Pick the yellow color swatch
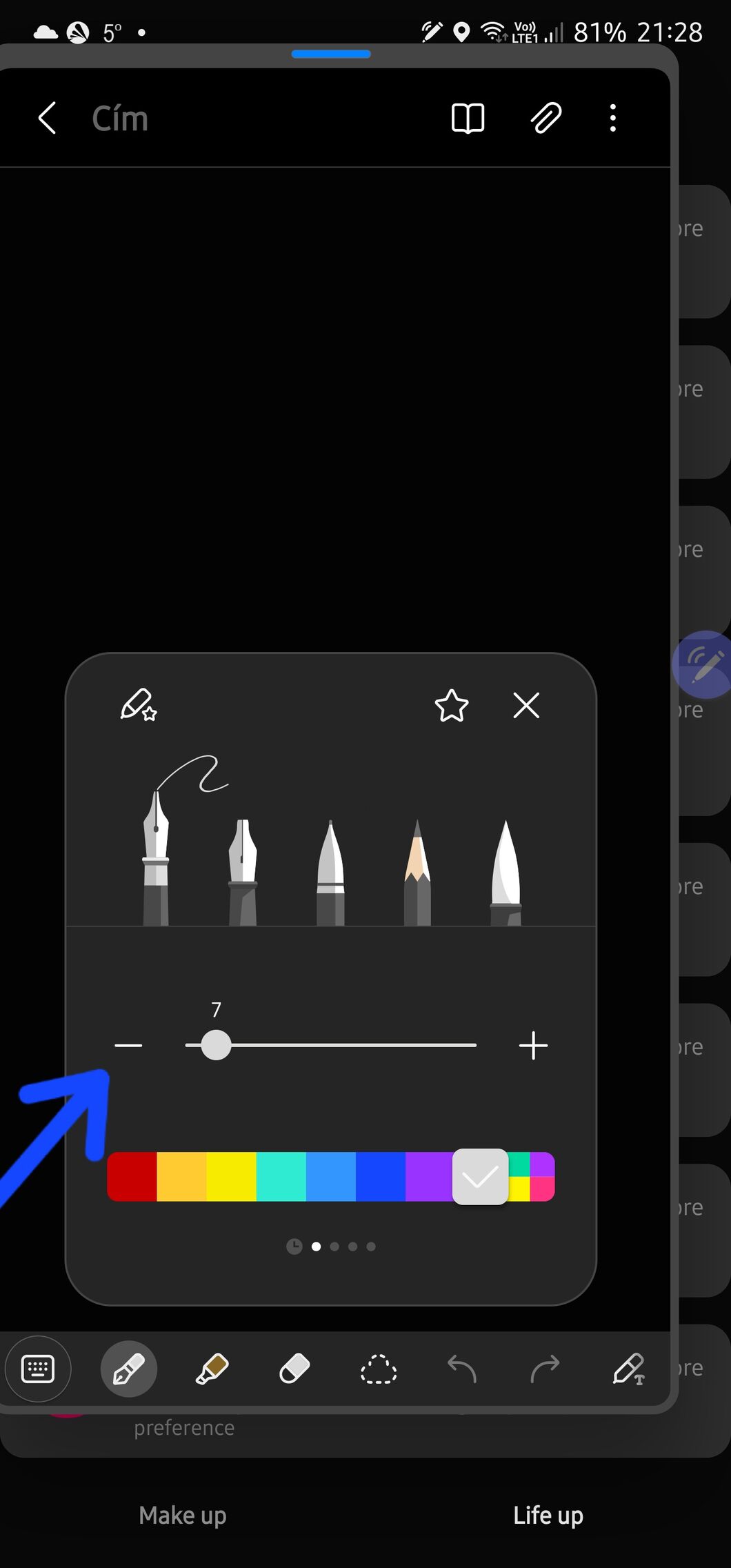This screenshot has height=1568, width=731. click(x=231, y=1176)
